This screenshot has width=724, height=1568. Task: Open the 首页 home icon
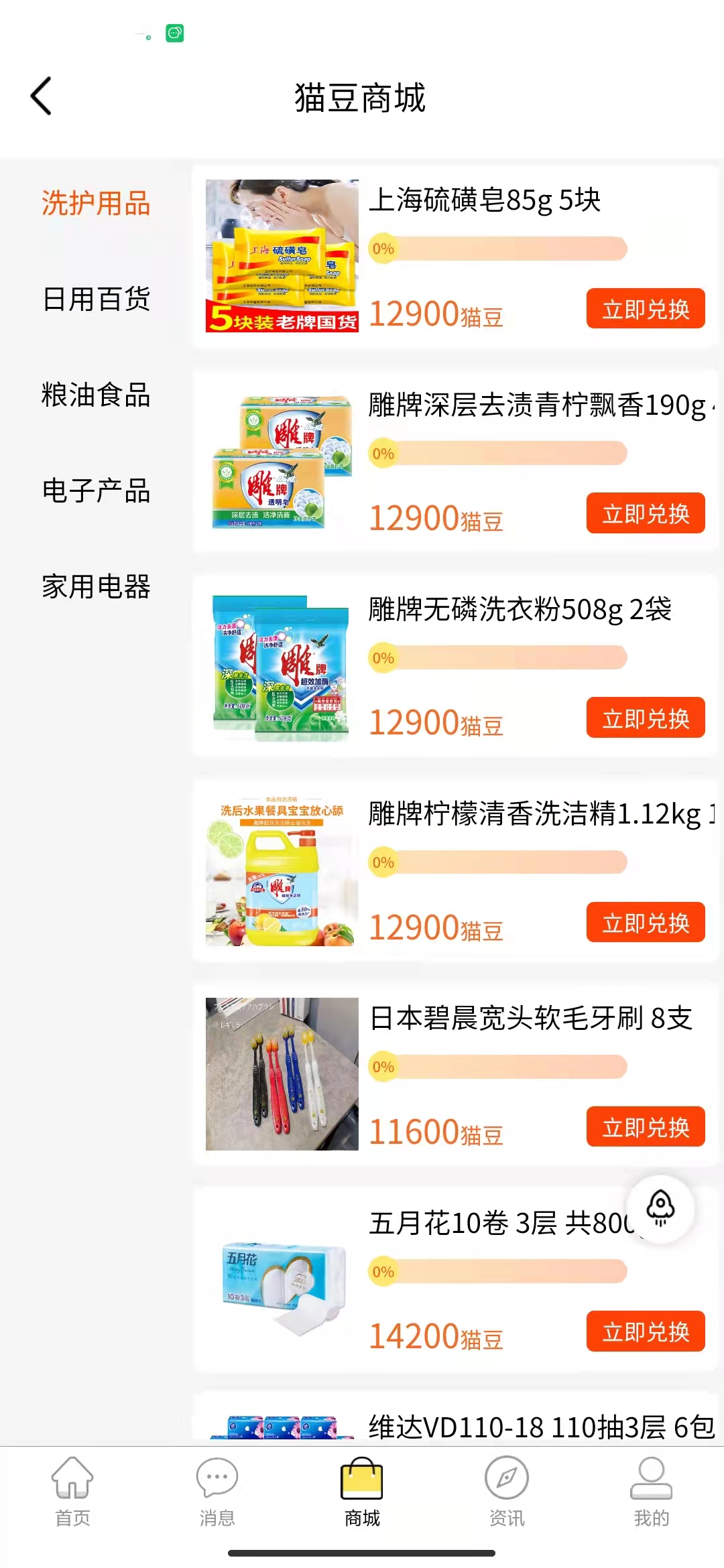pyautogui.click(x=72, y=1480)
